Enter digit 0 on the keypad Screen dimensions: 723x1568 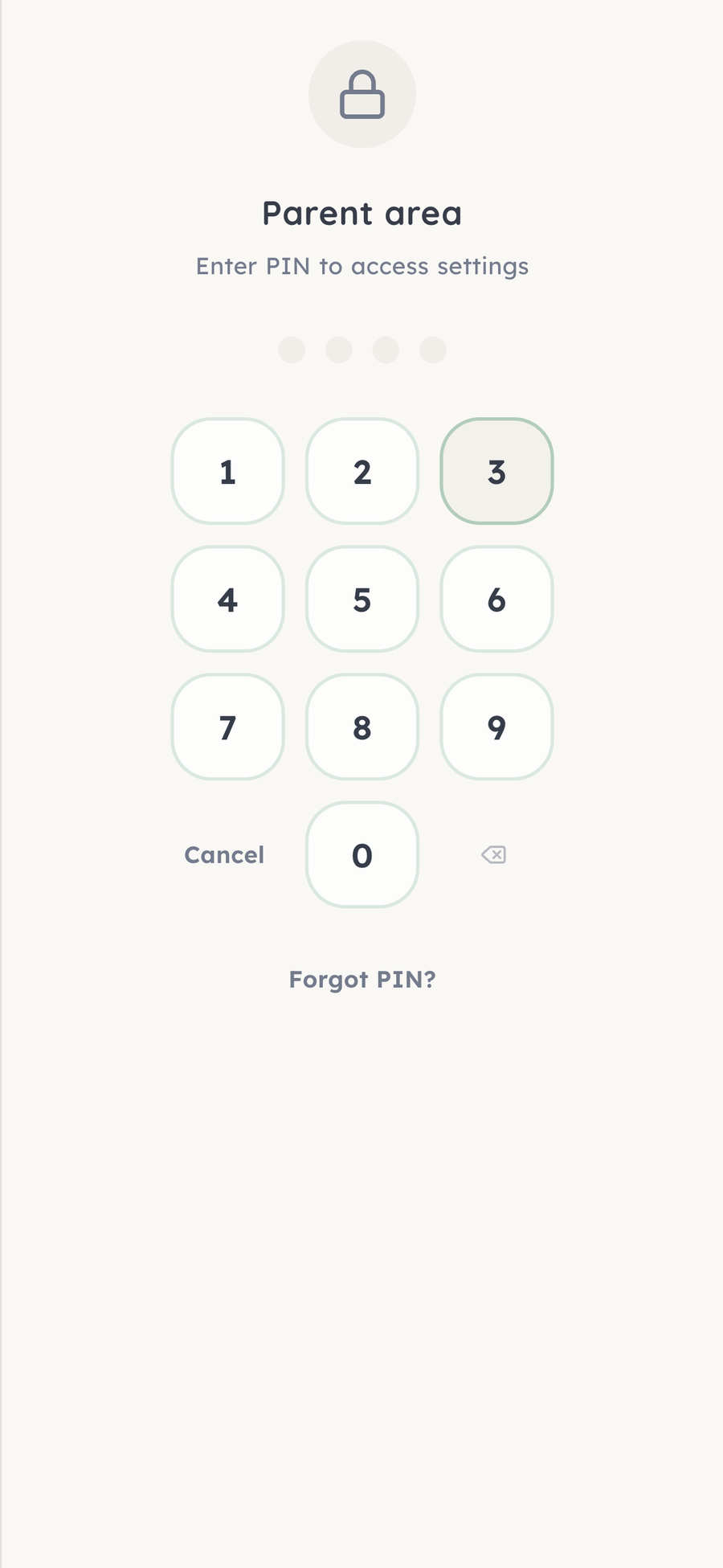click(x=362, y=854)
